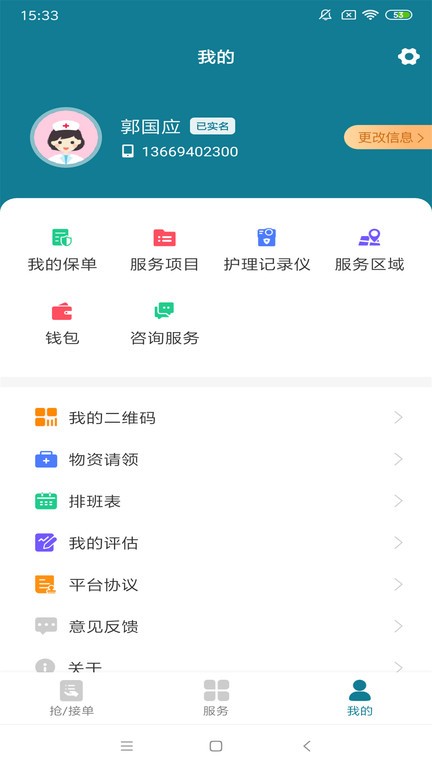Open the 物资请领 row
This screenshot has height=768, width=432.
[x=216, y=459]
